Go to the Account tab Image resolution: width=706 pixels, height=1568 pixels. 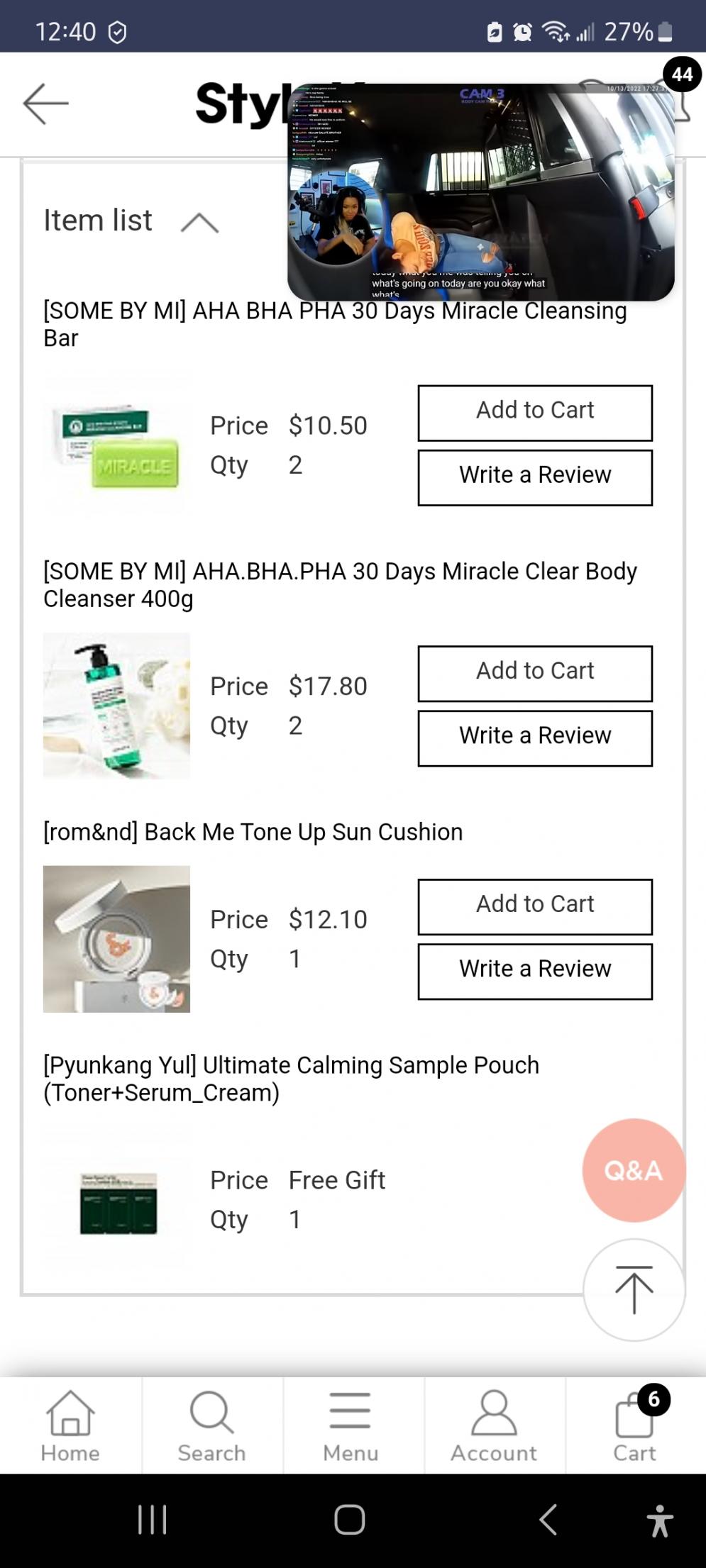494,1425
